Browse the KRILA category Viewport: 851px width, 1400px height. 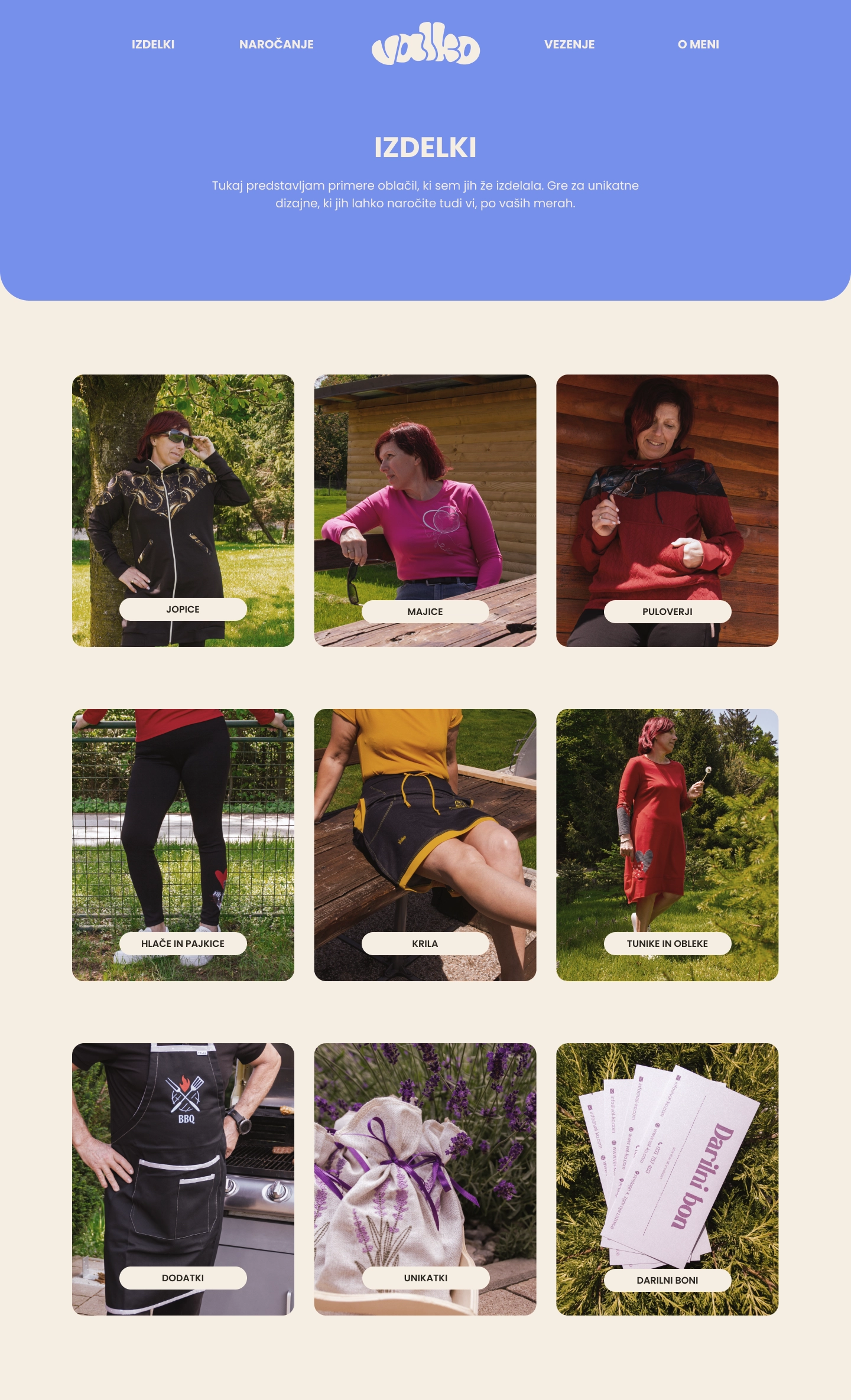(x=425, y=845)
